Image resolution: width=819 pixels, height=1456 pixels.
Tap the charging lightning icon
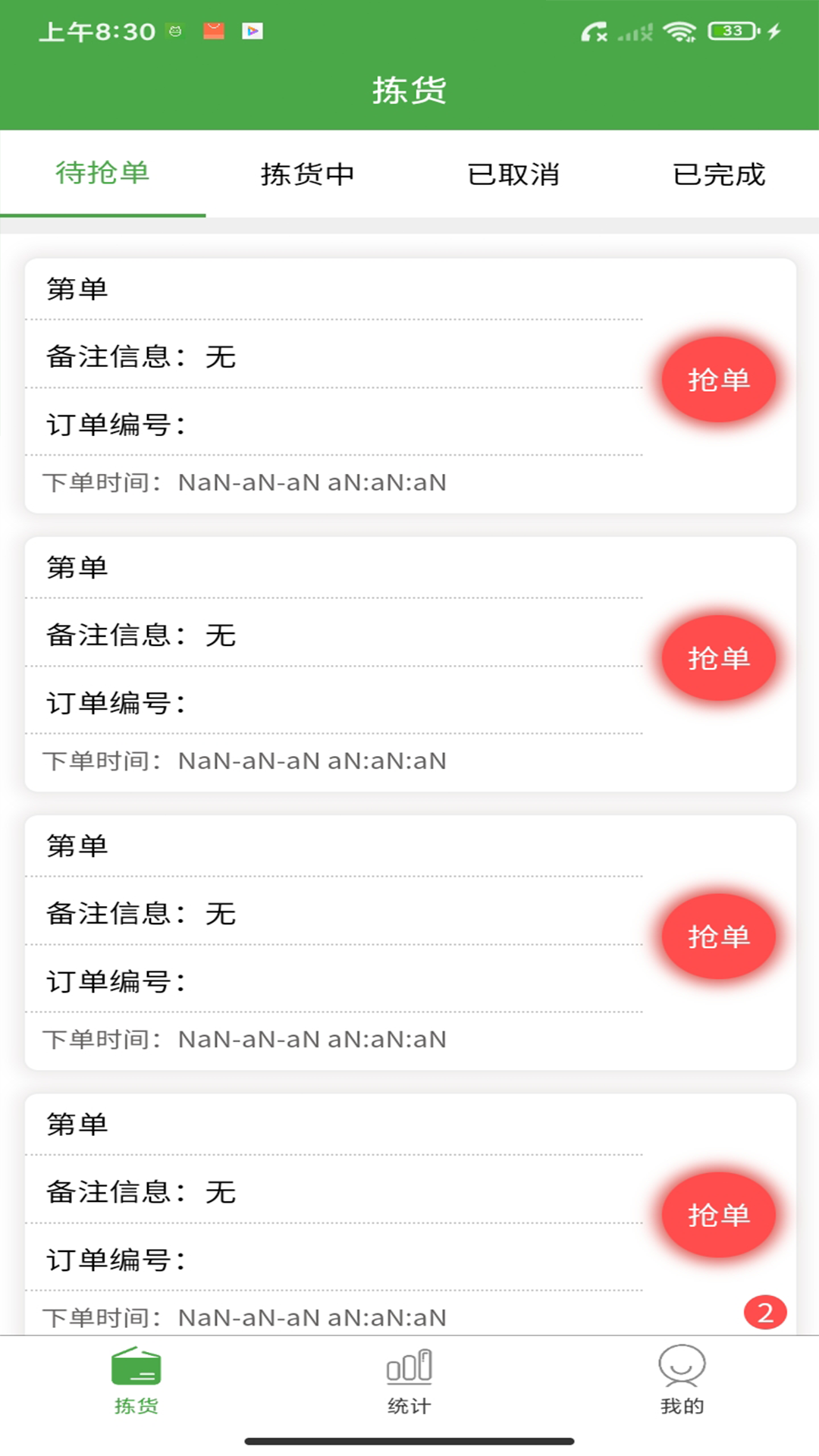coord(773,30)
